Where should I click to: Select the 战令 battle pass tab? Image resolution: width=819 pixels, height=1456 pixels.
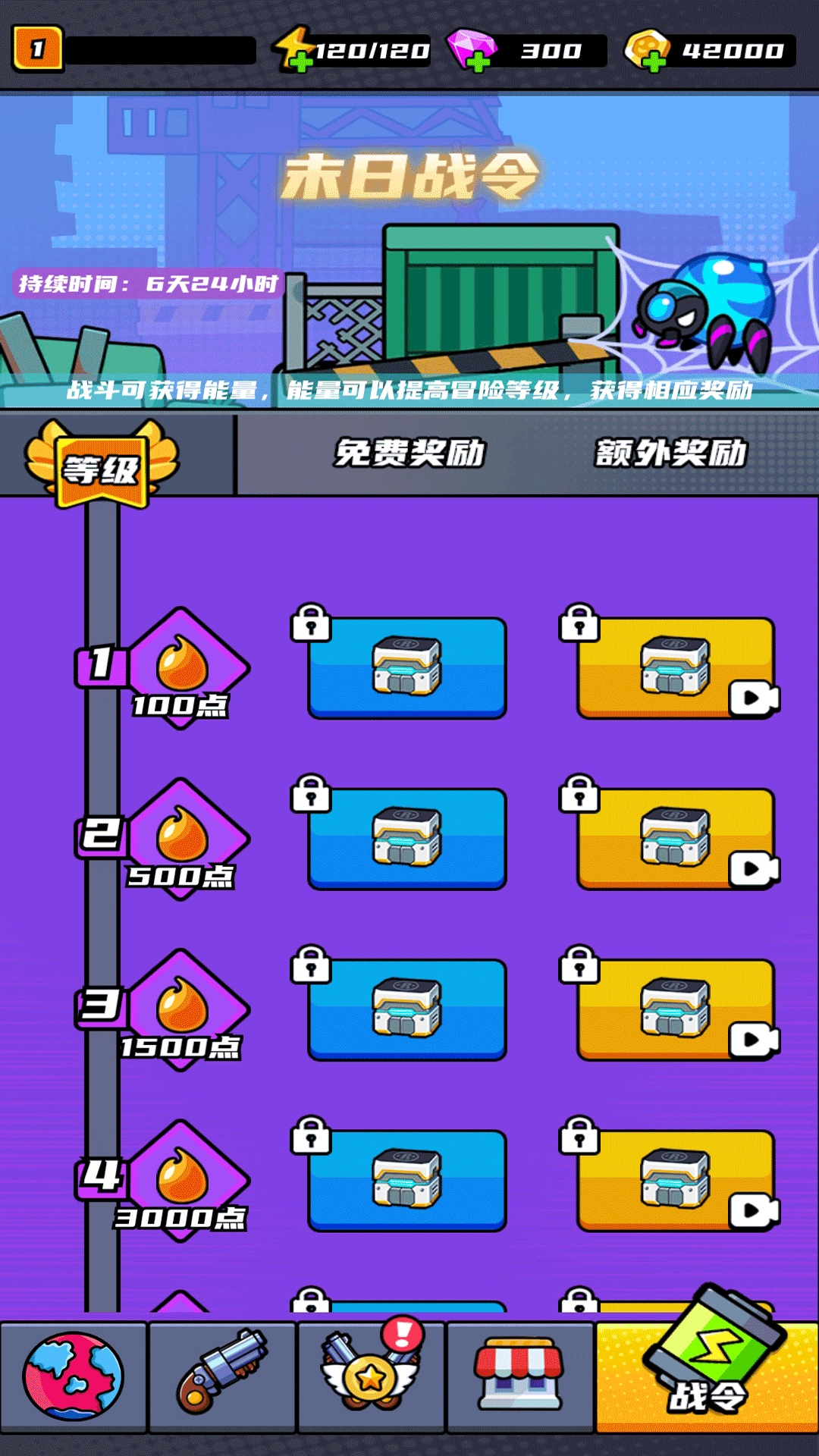[707, 1376]
